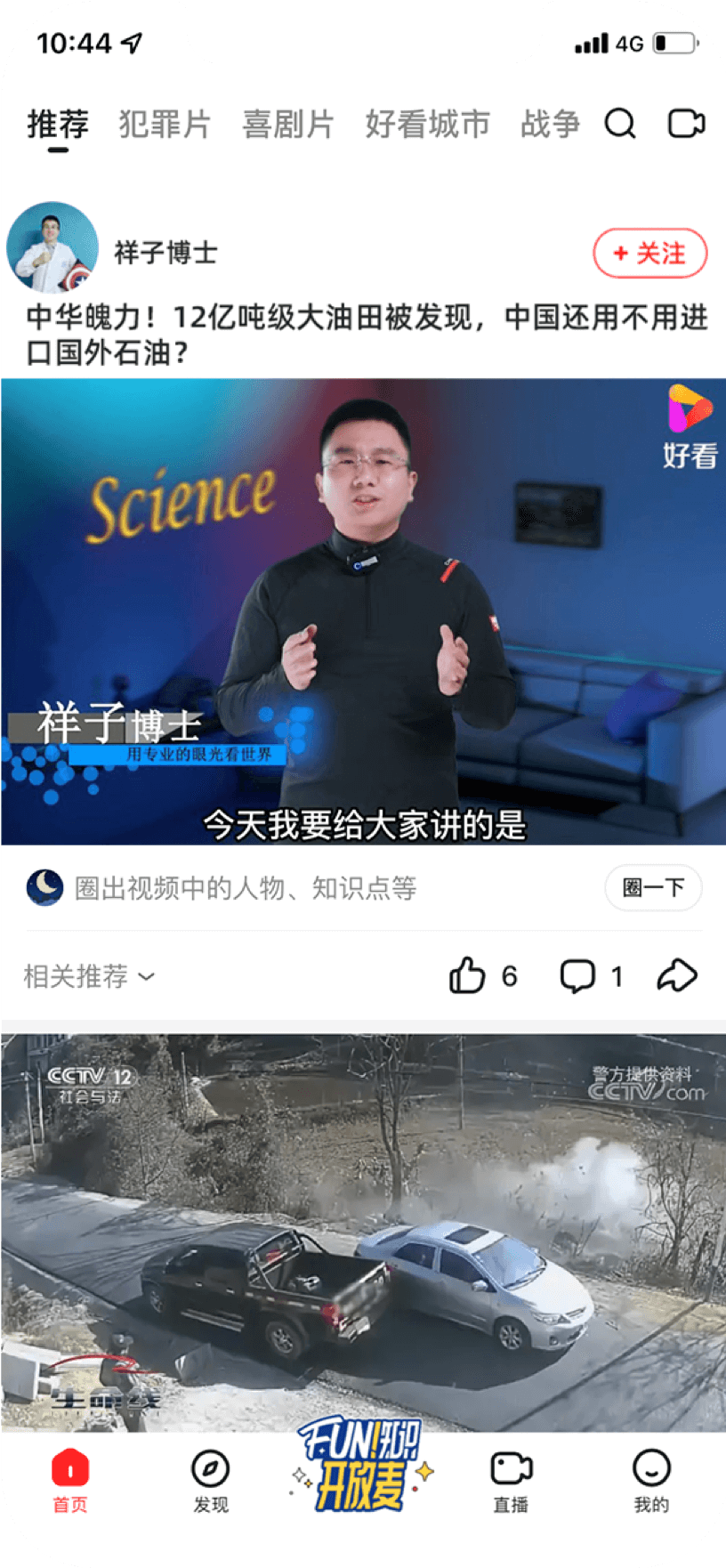Expand the 相关推荐 dropdown
The image size is (726, 1568).
89,976
